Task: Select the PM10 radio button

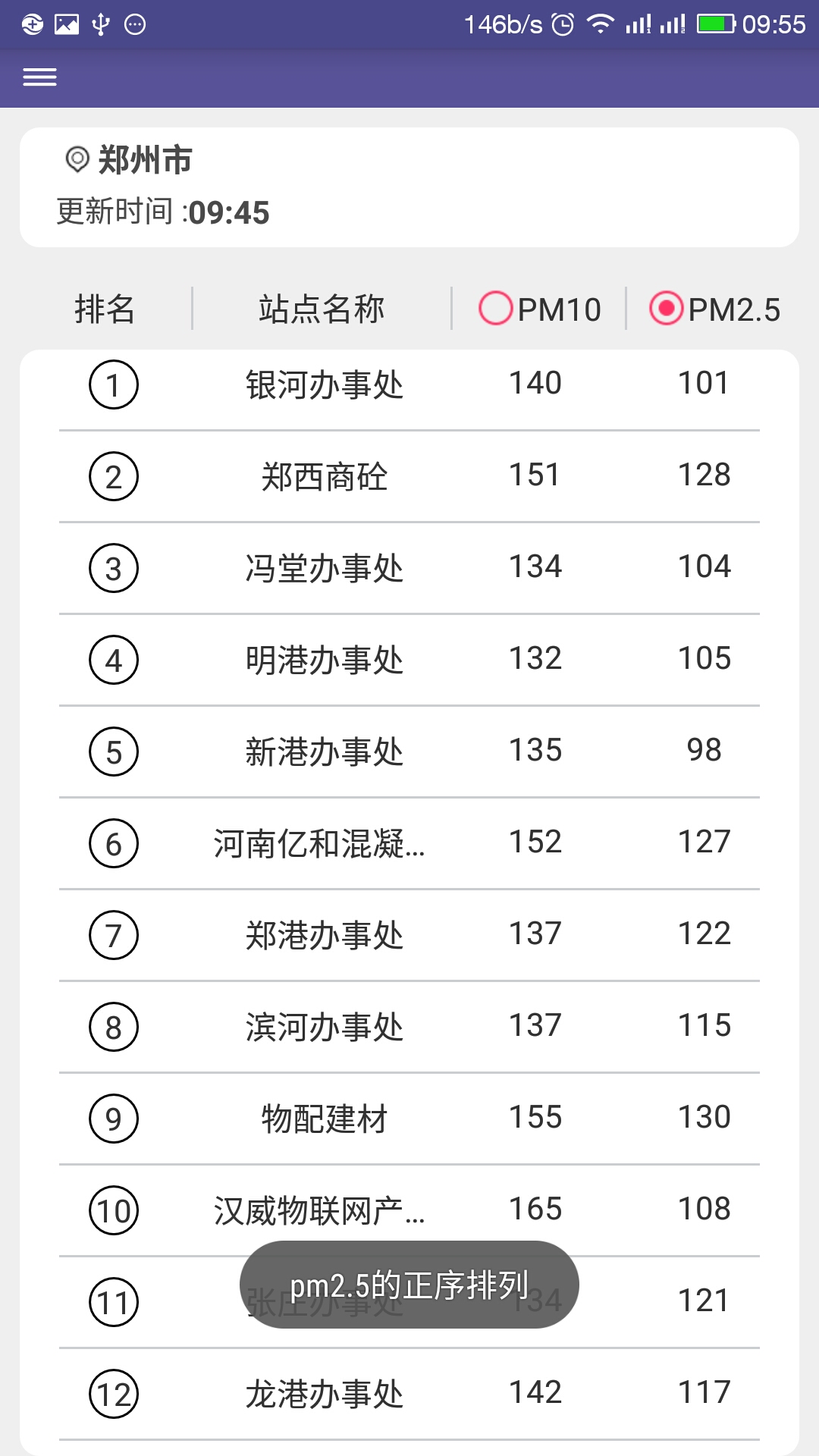Action: tap(496, 309)
